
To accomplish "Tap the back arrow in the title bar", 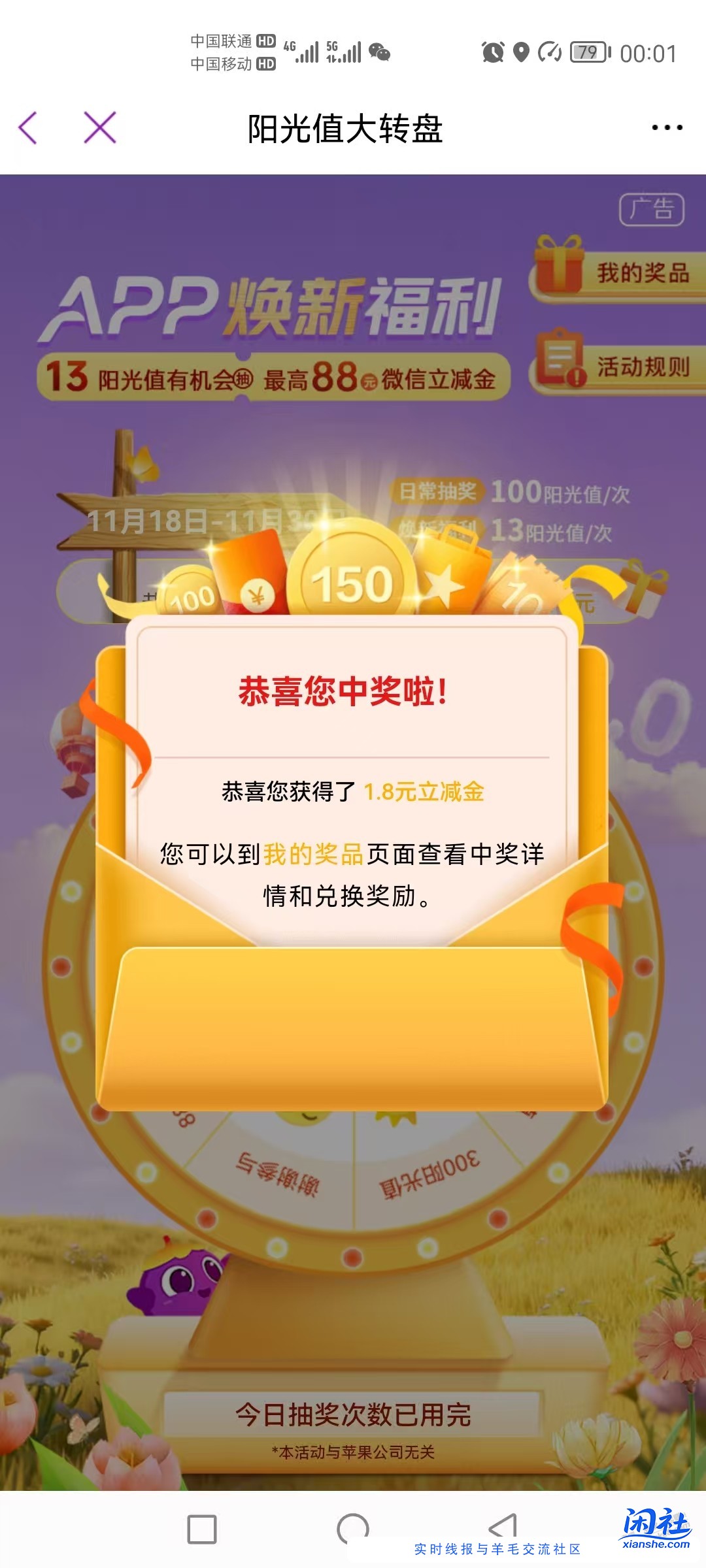I will [29, 128].
